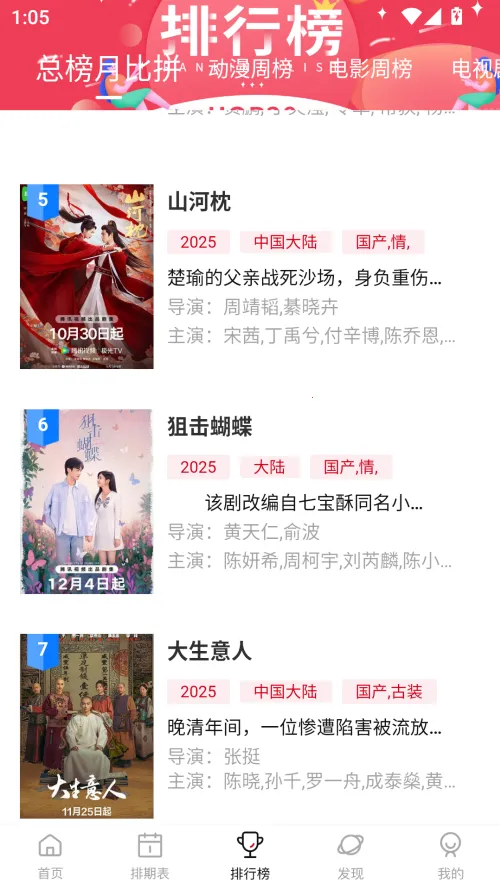
Task: Switch to the 动漫周榜 tab
Action: tap(251, 69)
